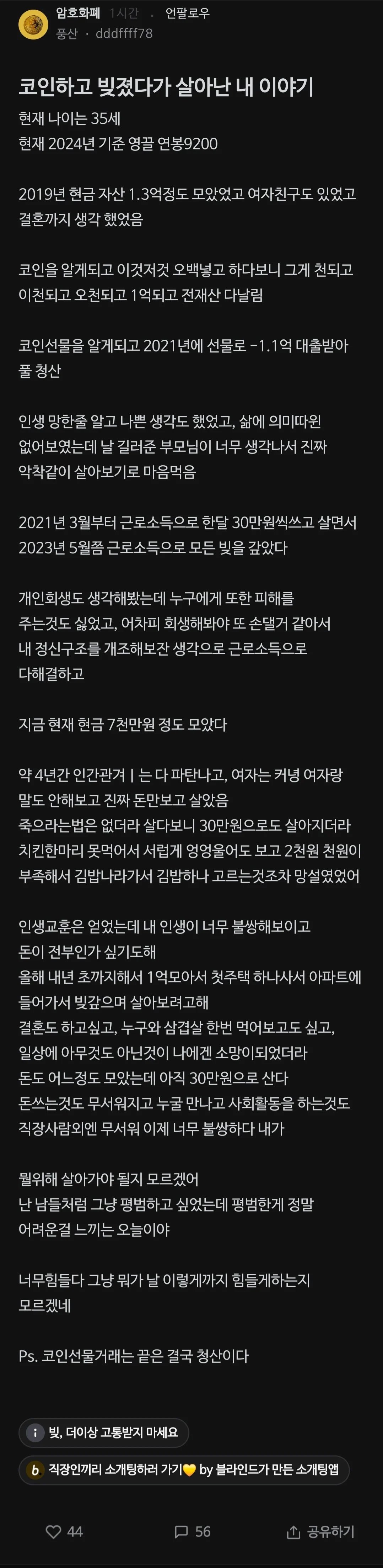Share the post via 공유하기
The image size is (383, 1568).
pyautogui.click(x=320, y=1531)
